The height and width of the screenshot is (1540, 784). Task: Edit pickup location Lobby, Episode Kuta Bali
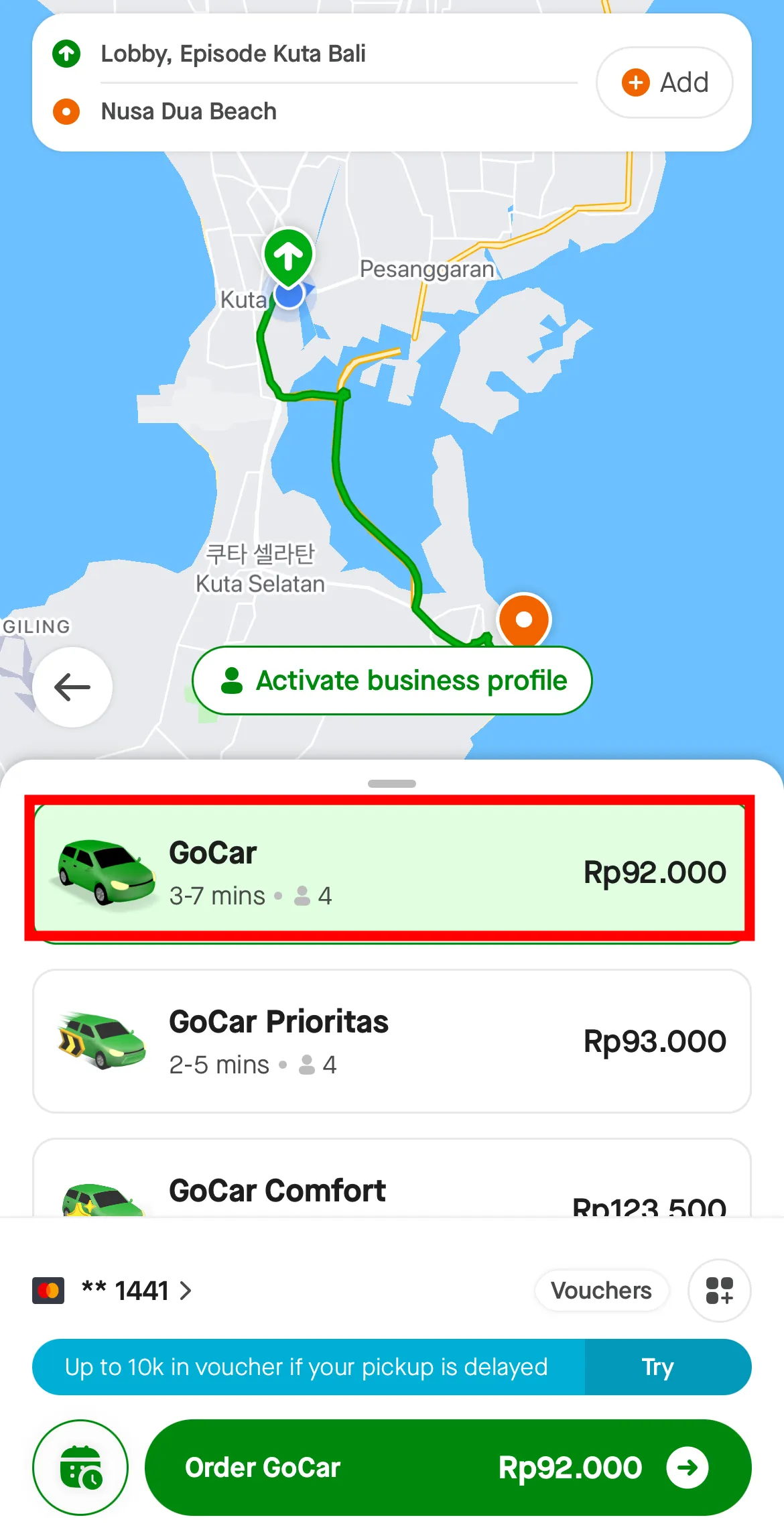233,54
